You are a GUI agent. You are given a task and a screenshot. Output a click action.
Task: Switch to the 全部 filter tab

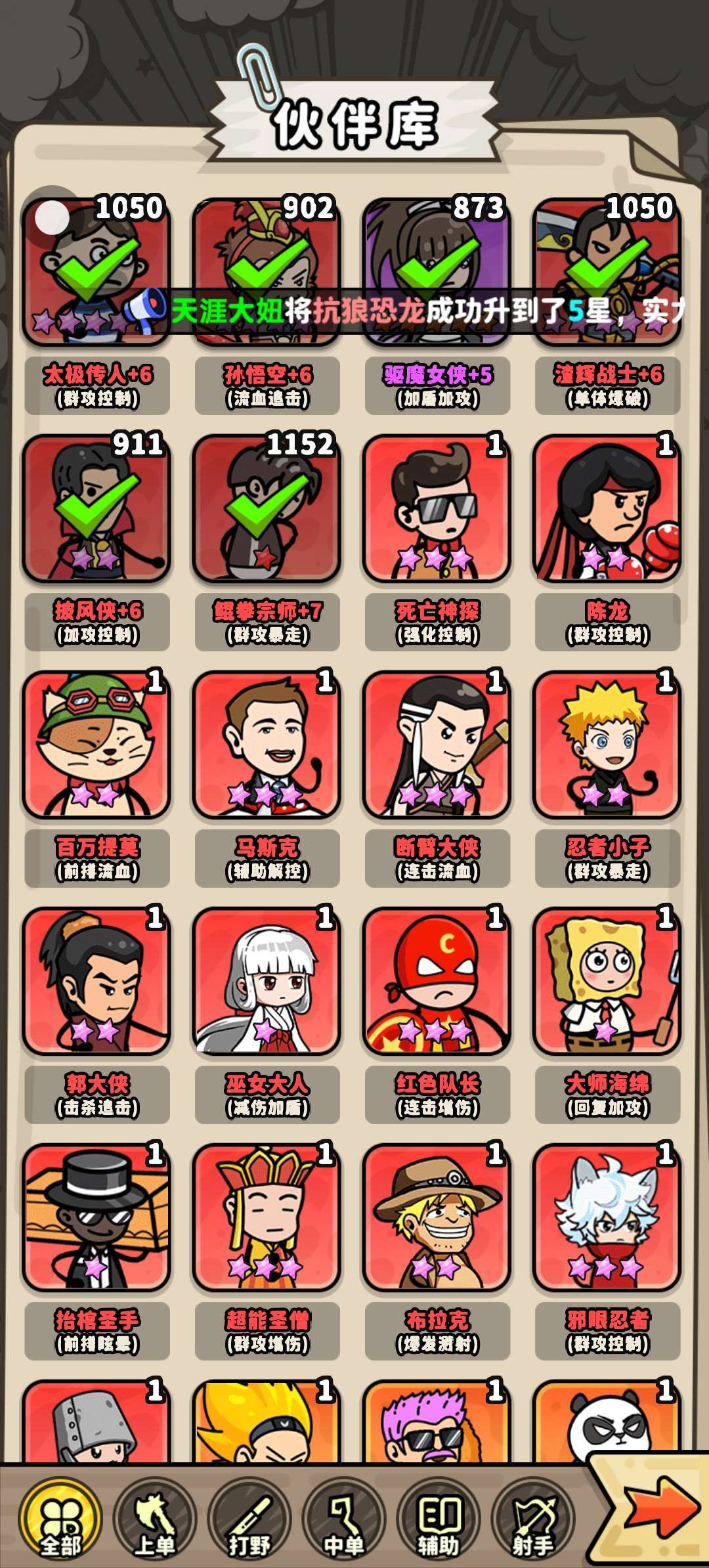pyautogui.click(x=60, y=1521)
